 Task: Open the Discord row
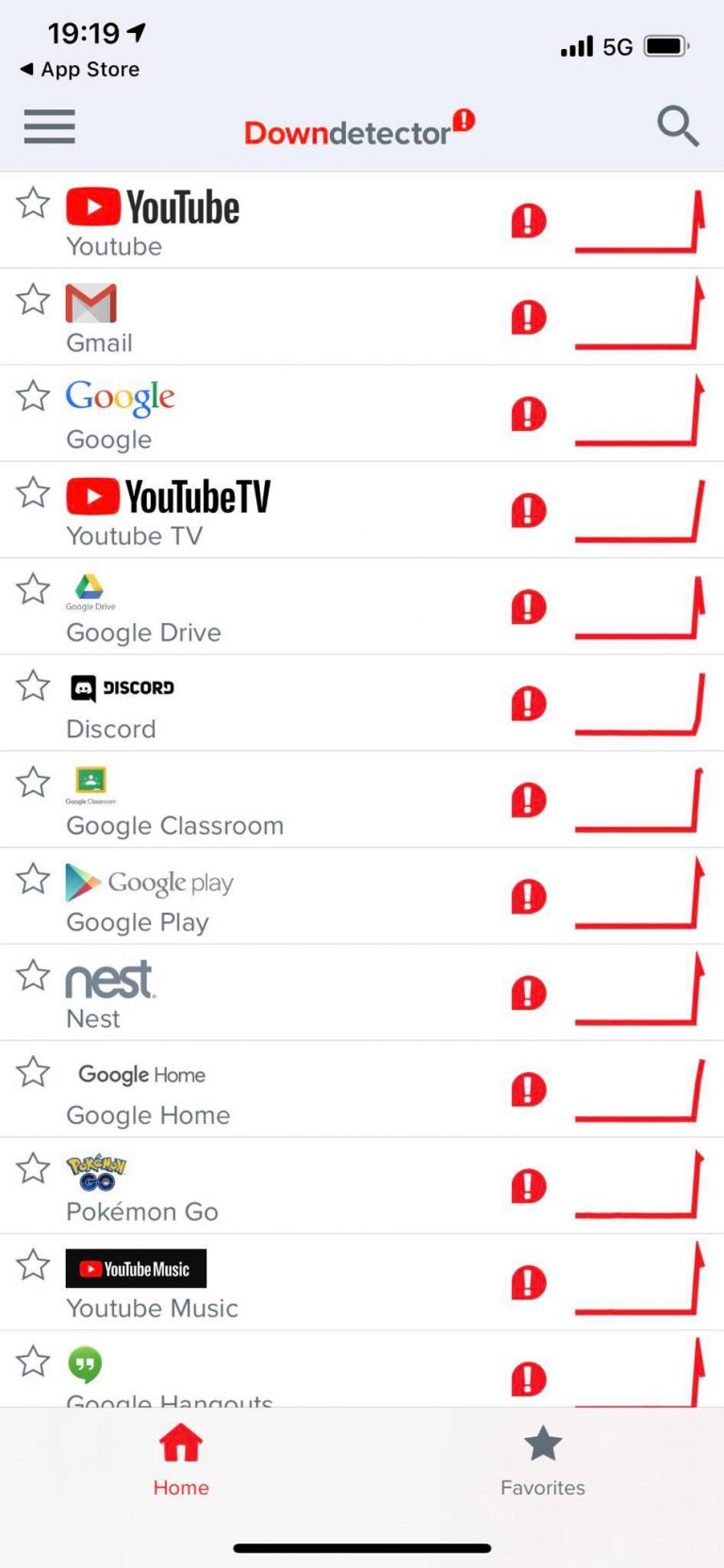click(362, 703)
